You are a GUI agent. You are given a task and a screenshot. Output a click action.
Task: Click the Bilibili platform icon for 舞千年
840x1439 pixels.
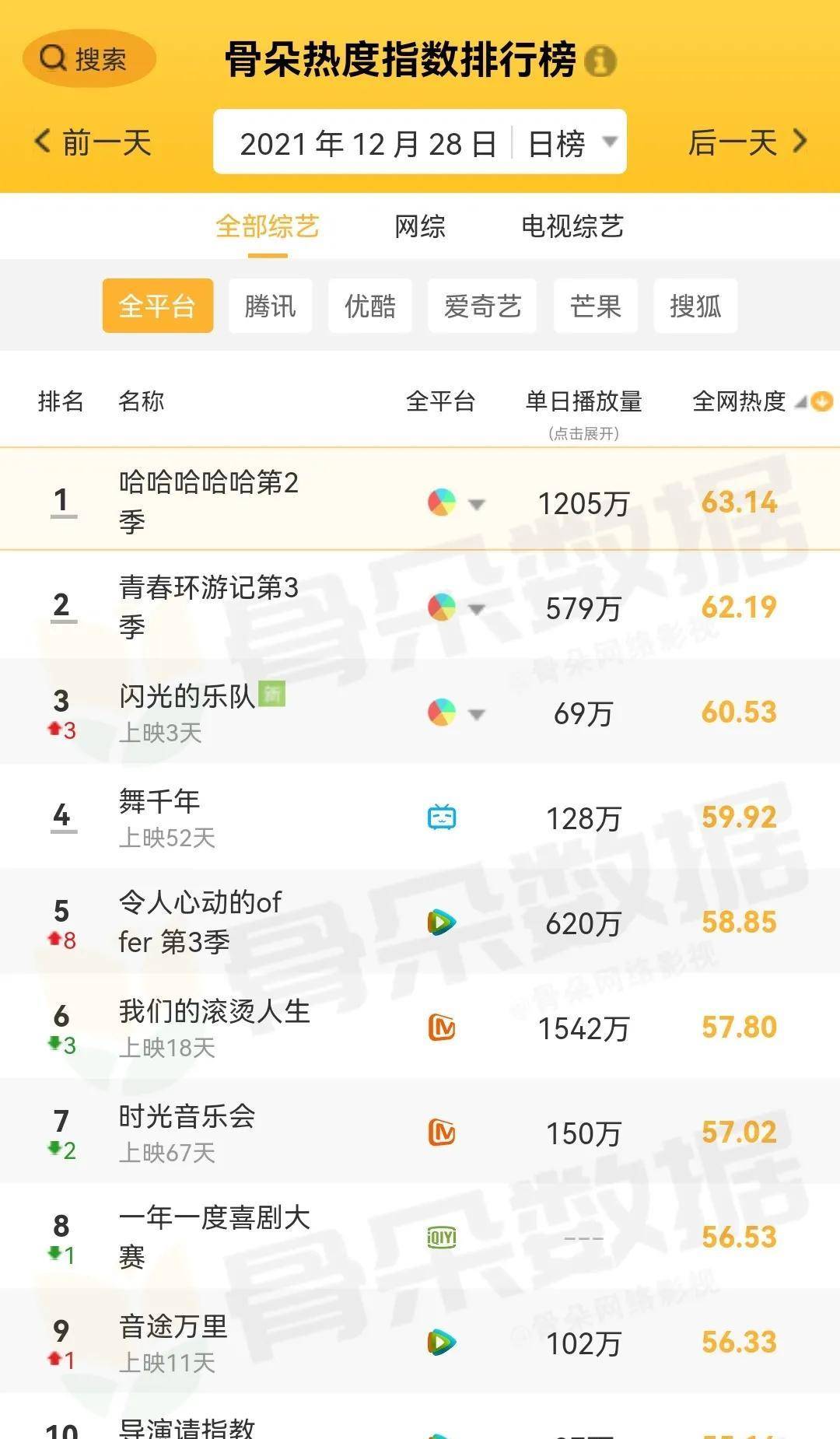click(442, 816)
